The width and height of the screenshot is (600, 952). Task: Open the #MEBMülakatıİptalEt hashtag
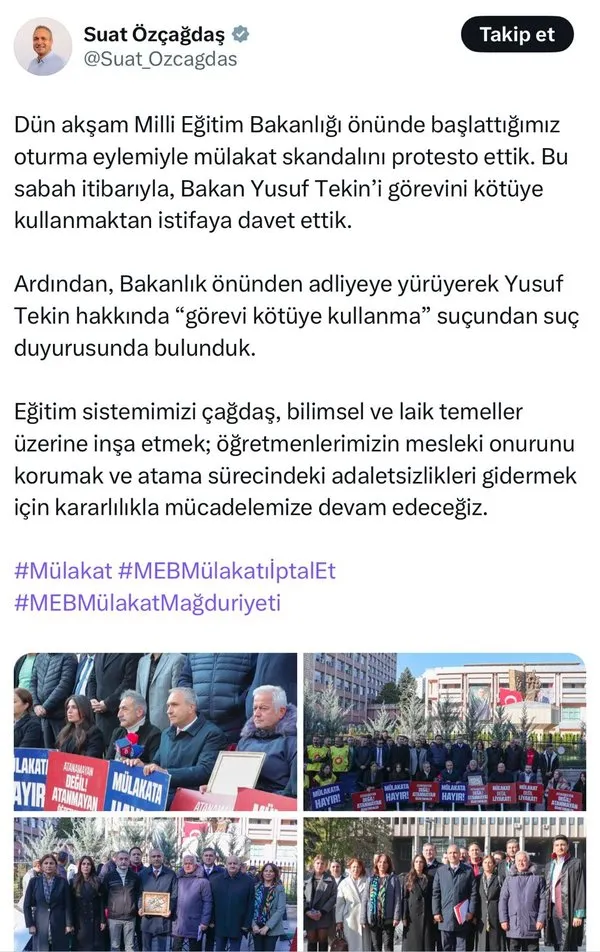[227, 571]
